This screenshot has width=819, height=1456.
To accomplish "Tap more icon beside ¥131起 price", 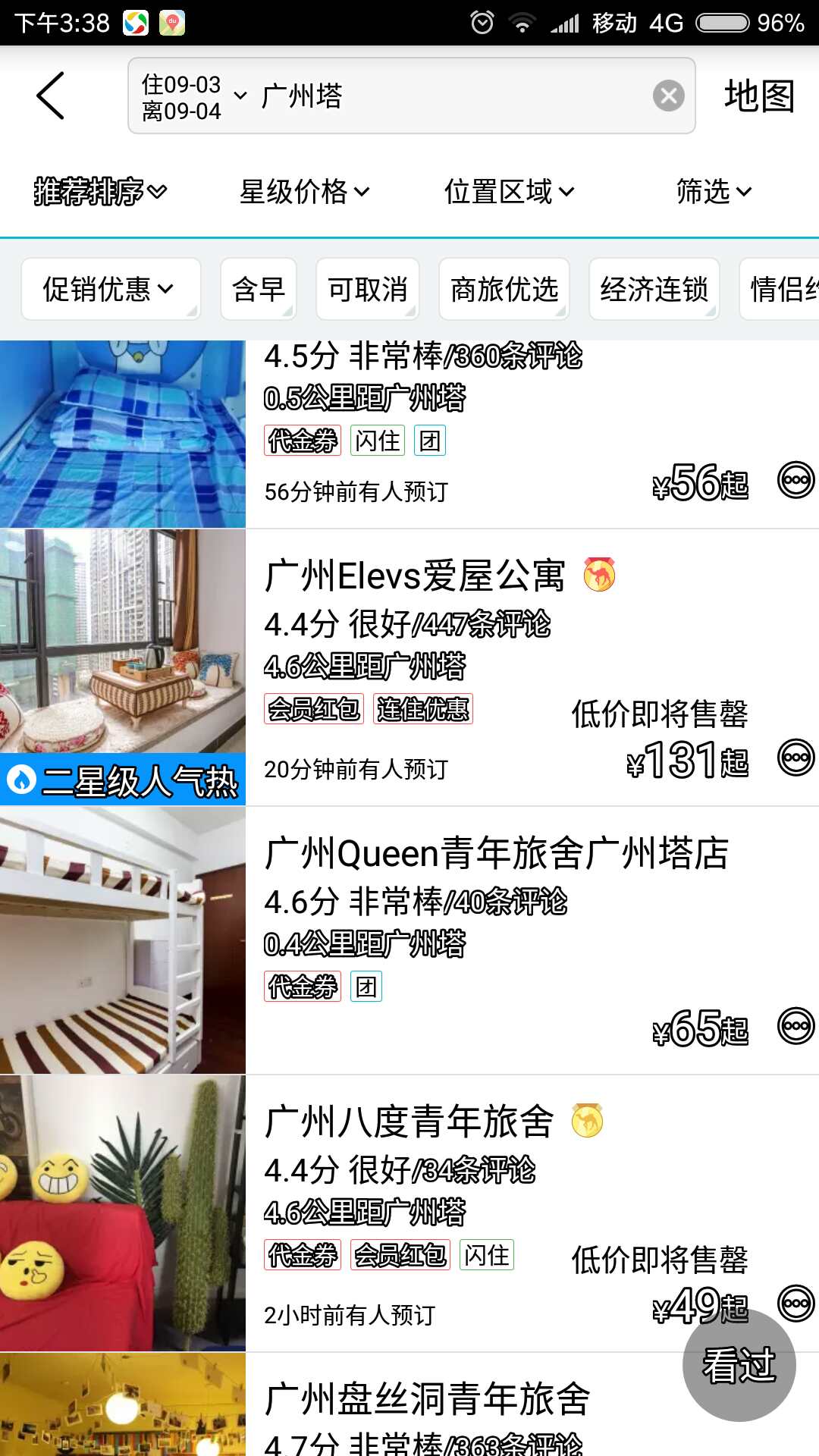I will point(795,758).
